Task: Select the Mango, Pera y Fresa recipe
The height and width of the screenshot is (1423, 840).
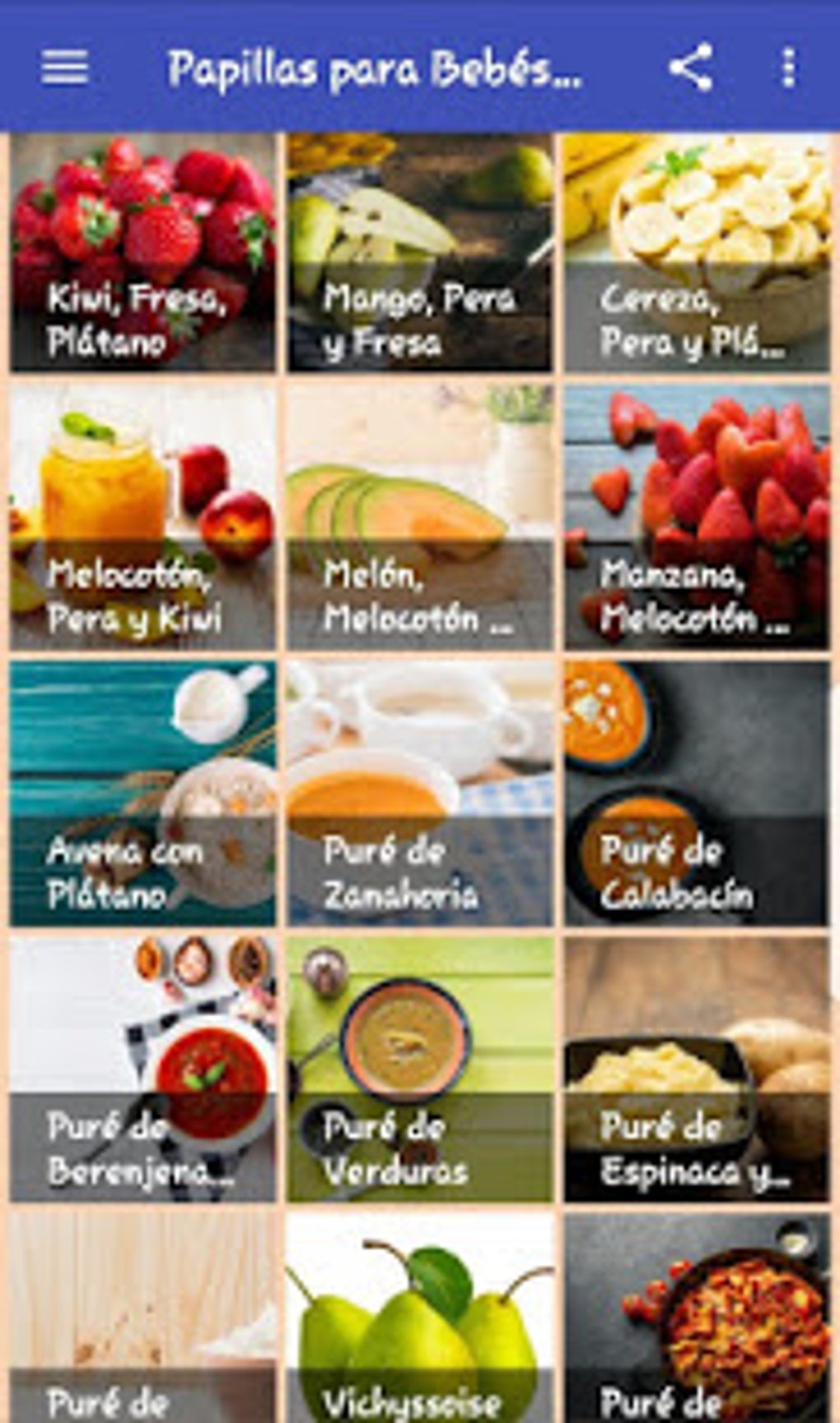Action: point(419,253)
